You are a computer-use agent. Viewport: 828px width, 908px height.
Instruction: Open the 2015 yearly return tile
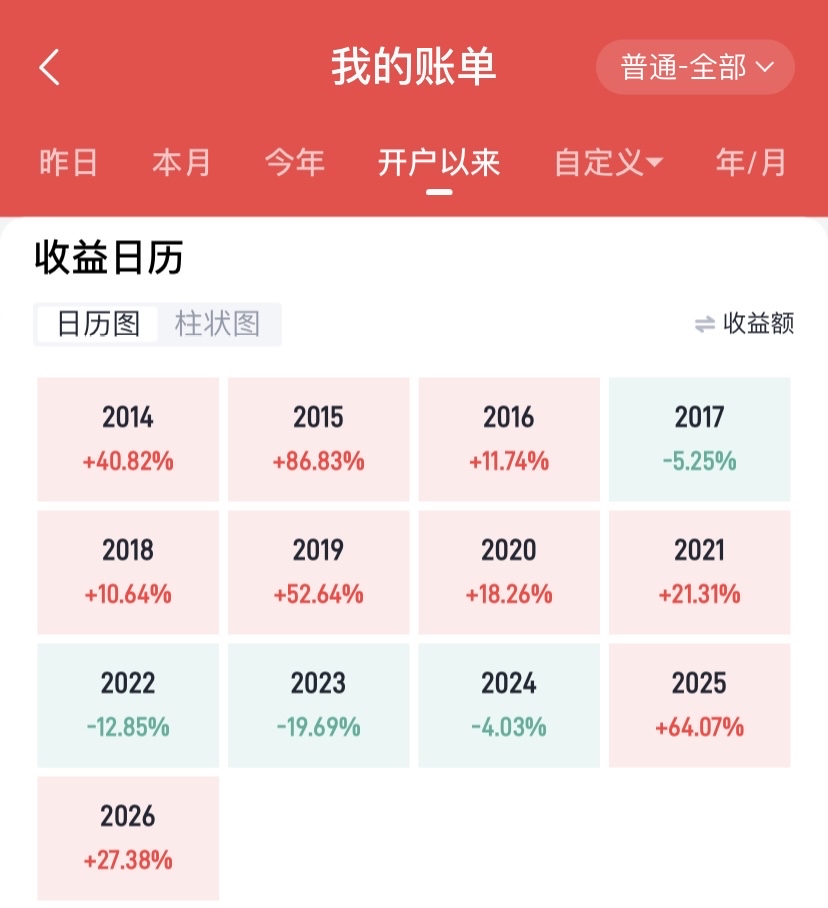tap(318, 439)
